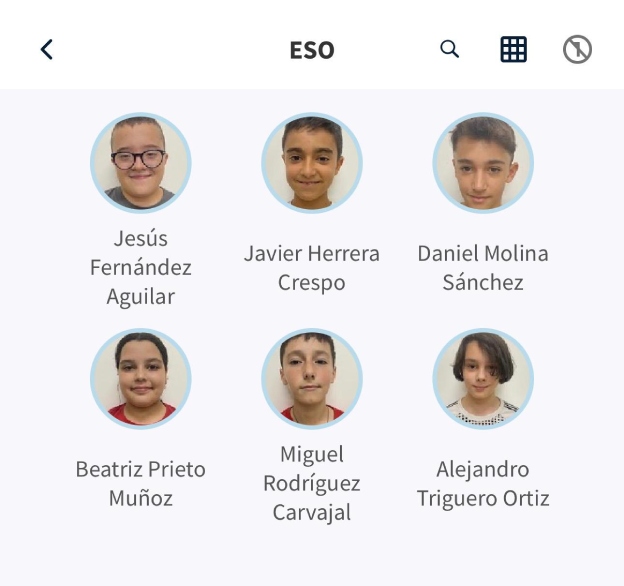The image size is (624, 586).
Task: Switch to grid view layout
Action: [513, 49]
